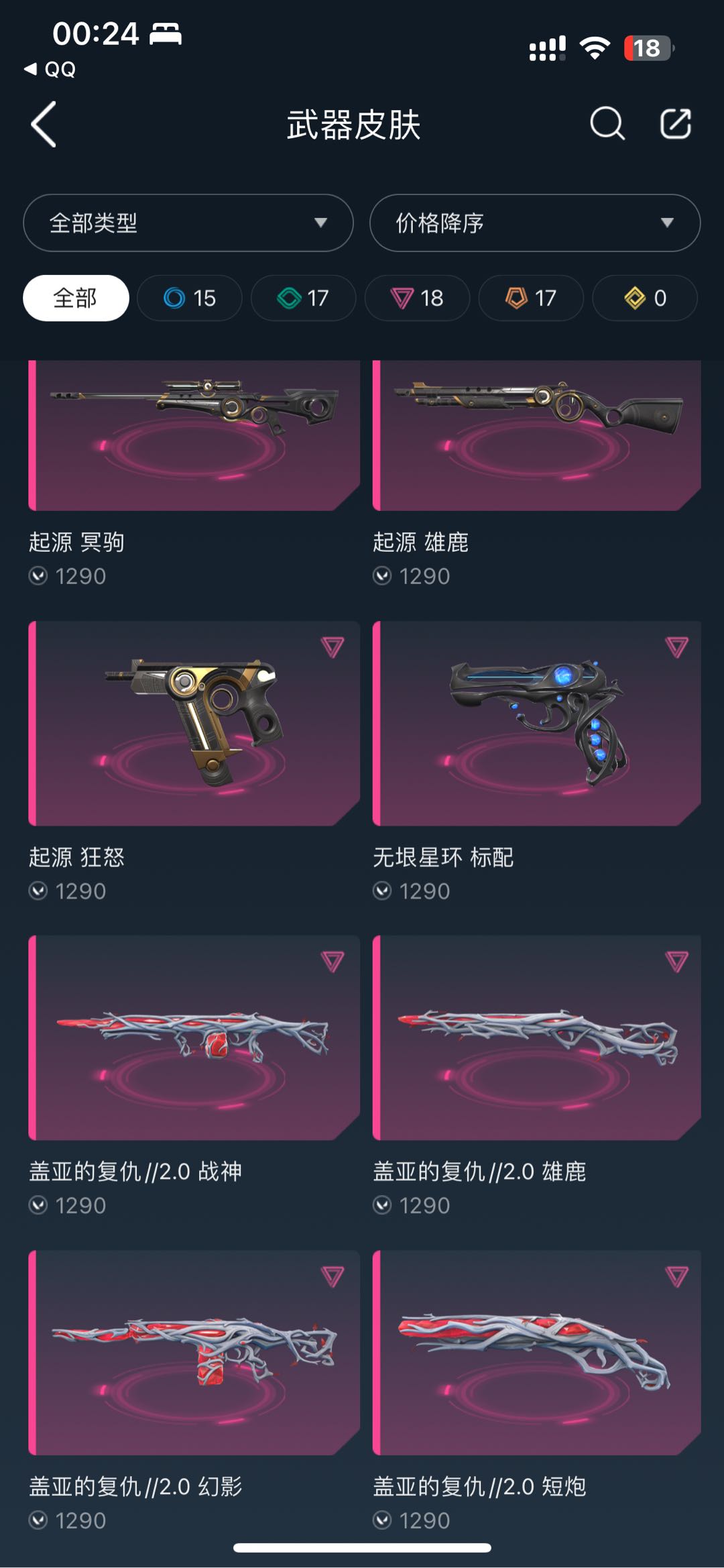Open the 价格降序 sort dropdown

click(x=535, y=223)
